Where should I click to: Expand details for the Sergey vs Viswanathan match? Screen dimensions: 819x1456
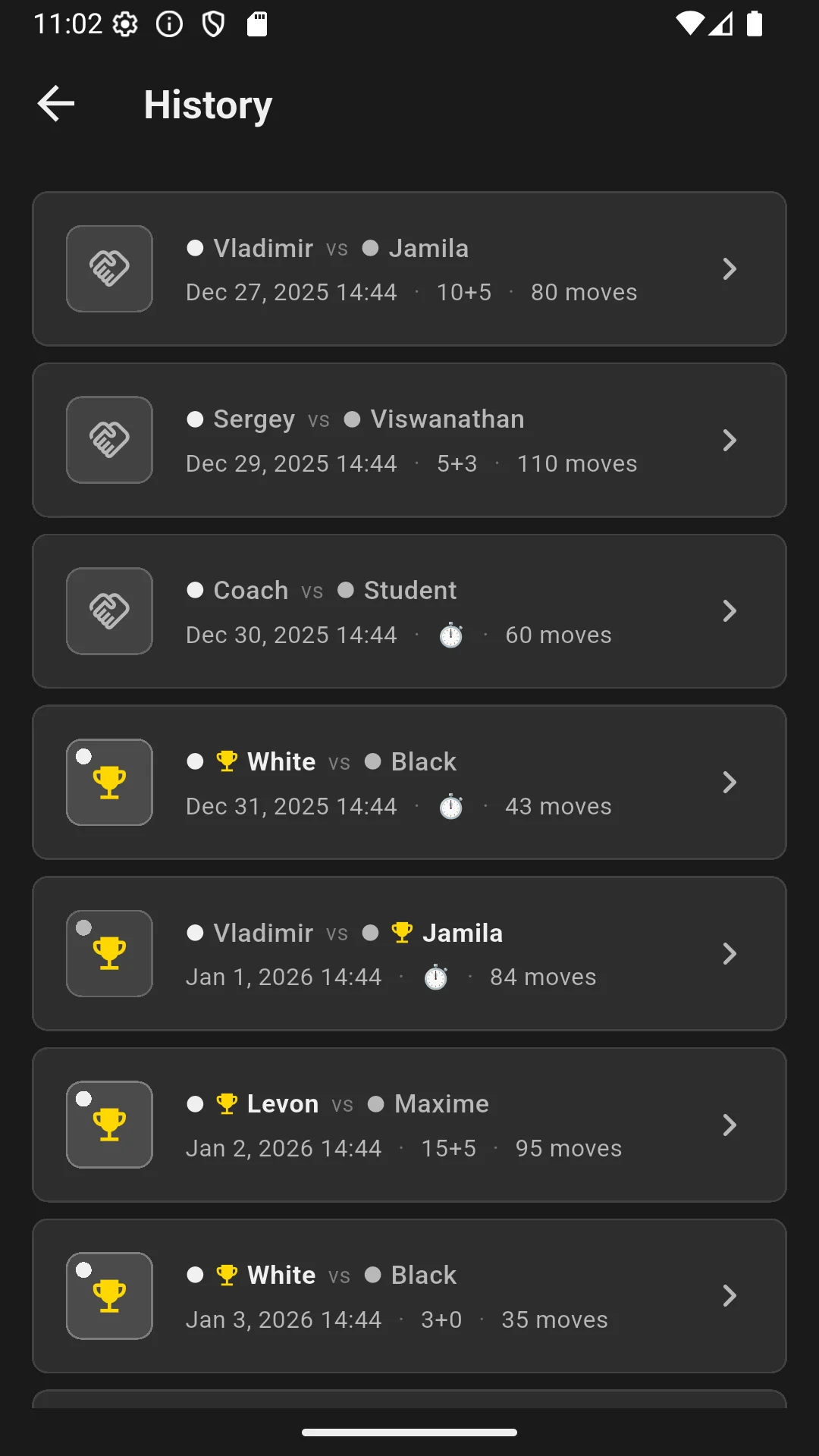coord(730,440)
